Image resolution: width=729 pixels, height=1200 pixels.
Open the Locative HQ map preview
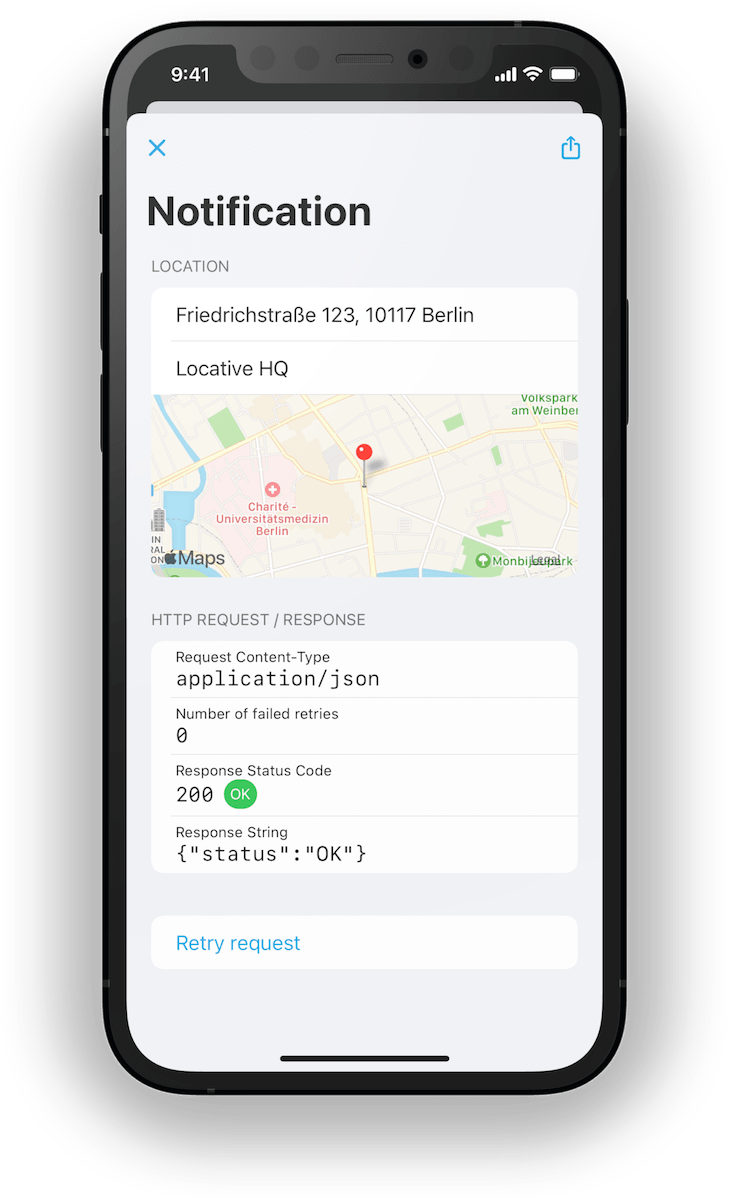(x=364, y=485)
